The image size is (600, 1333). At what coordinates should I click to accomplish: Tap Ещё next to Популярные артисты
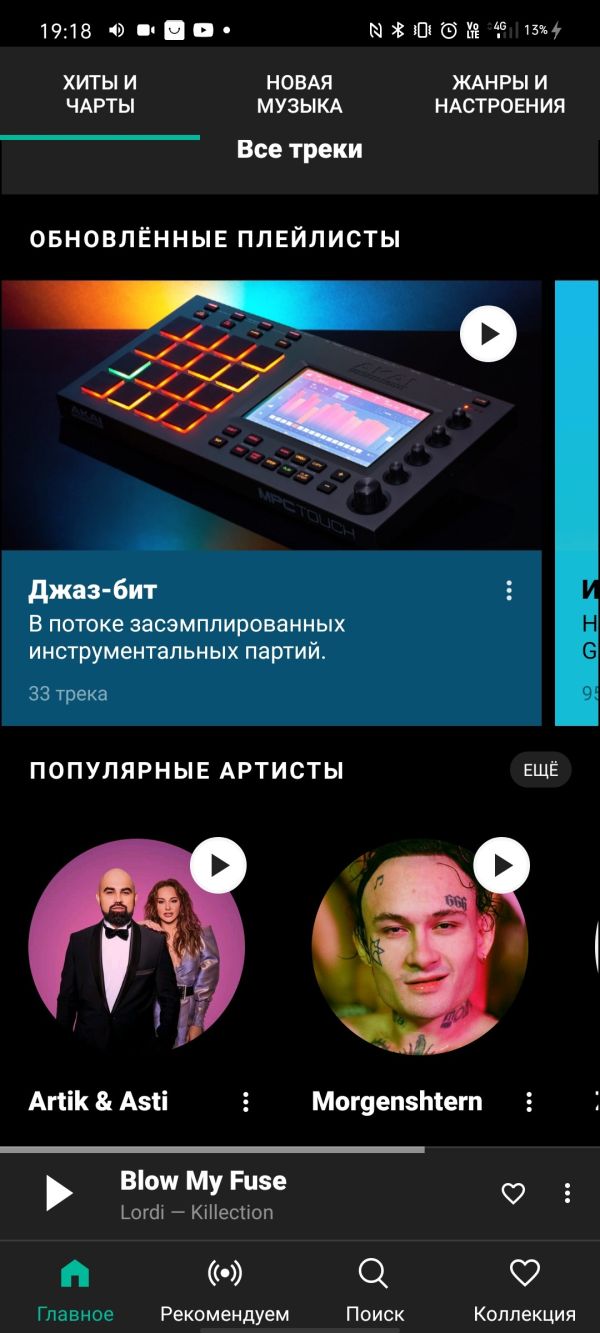541,770
